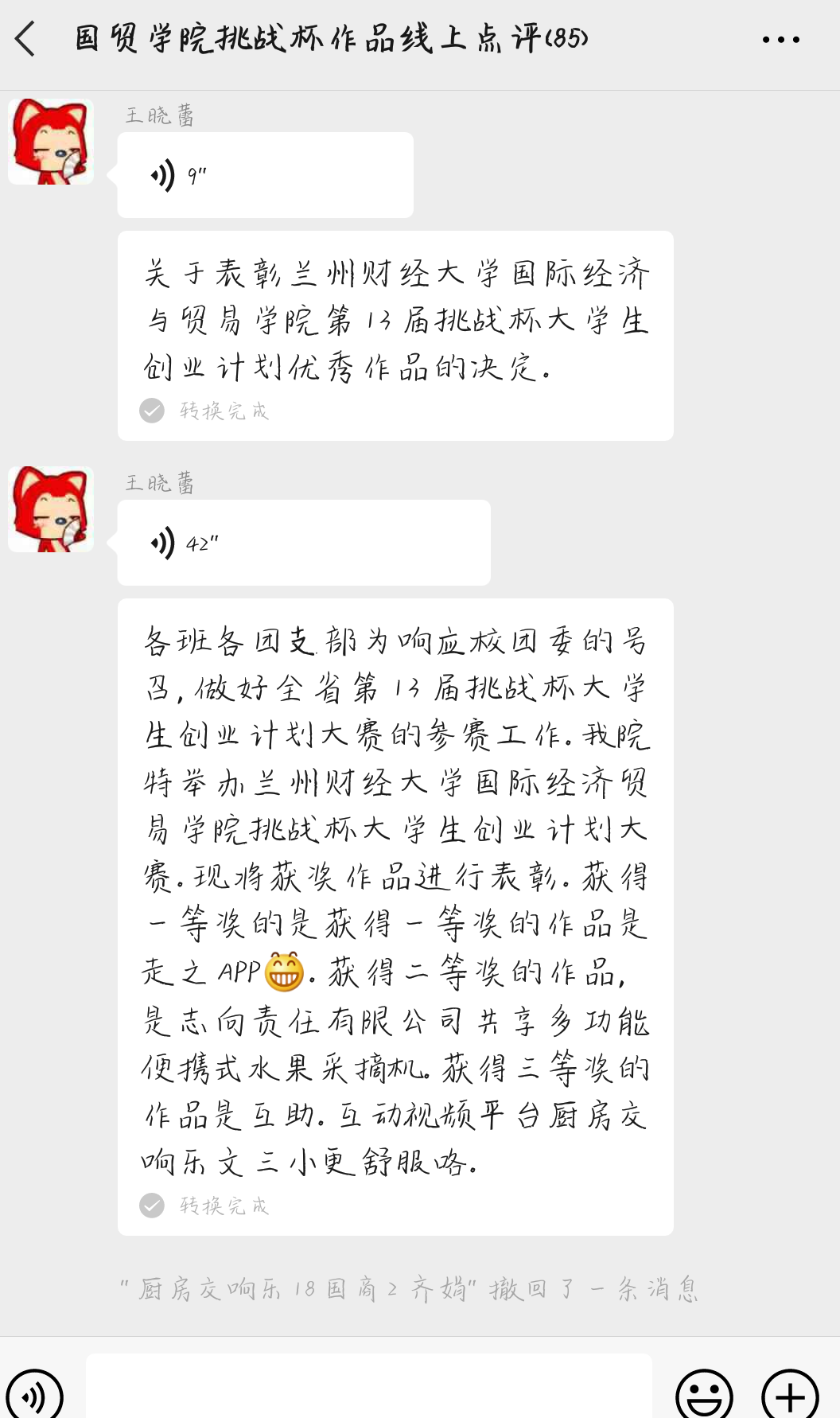Play the 42-second voice message
Viewport: 840px width, 1418px height.
pos(303,543)
